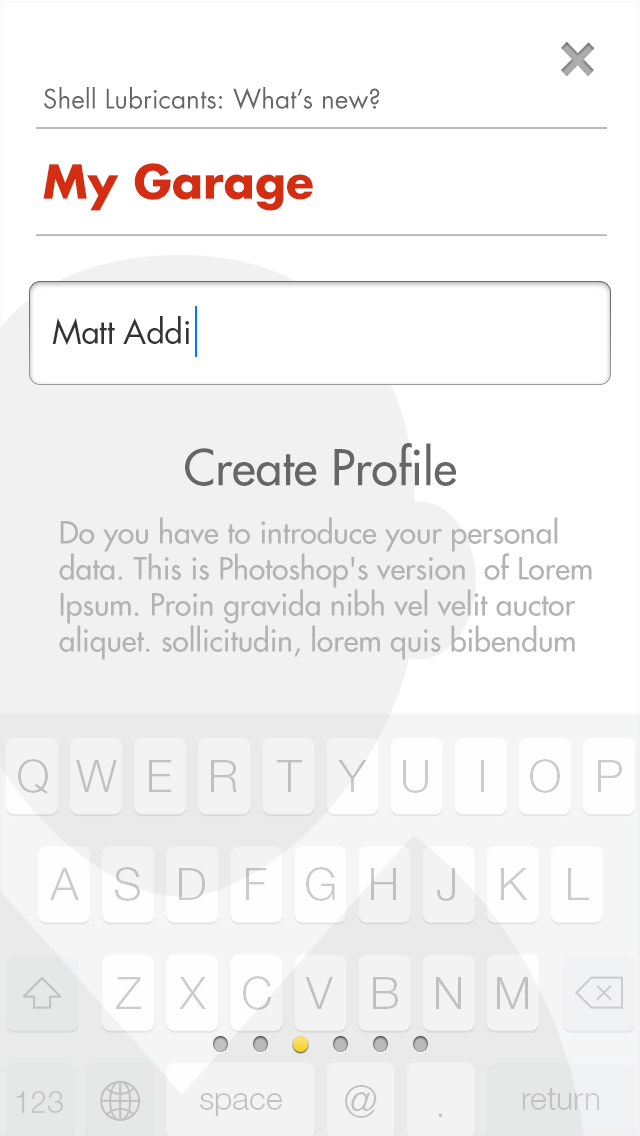640x1136 pixels.
Task: Switch keyboard language with the globe key
Action: [120, 1101]
